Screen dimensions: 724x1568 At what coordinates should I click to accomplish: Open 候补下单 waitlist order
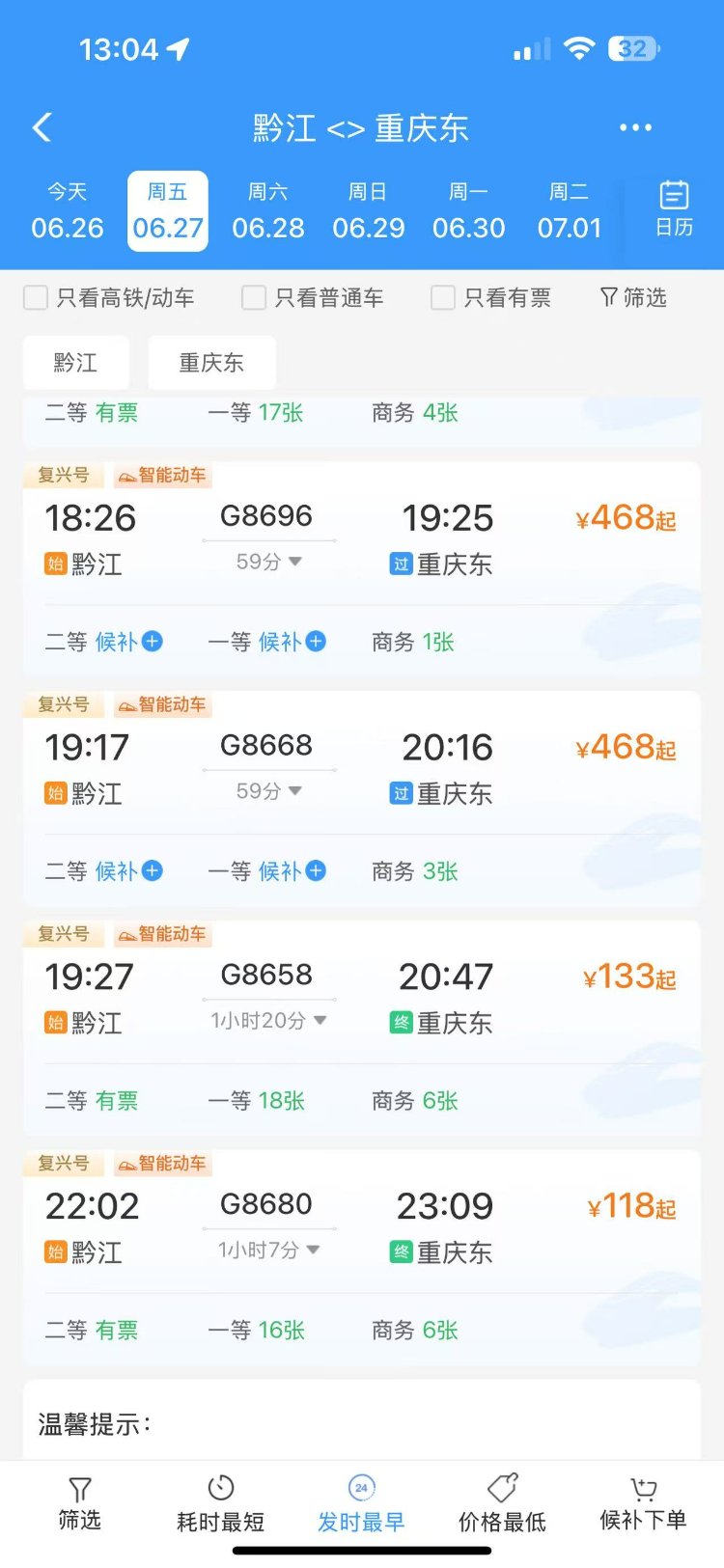tap(643, 1503)
